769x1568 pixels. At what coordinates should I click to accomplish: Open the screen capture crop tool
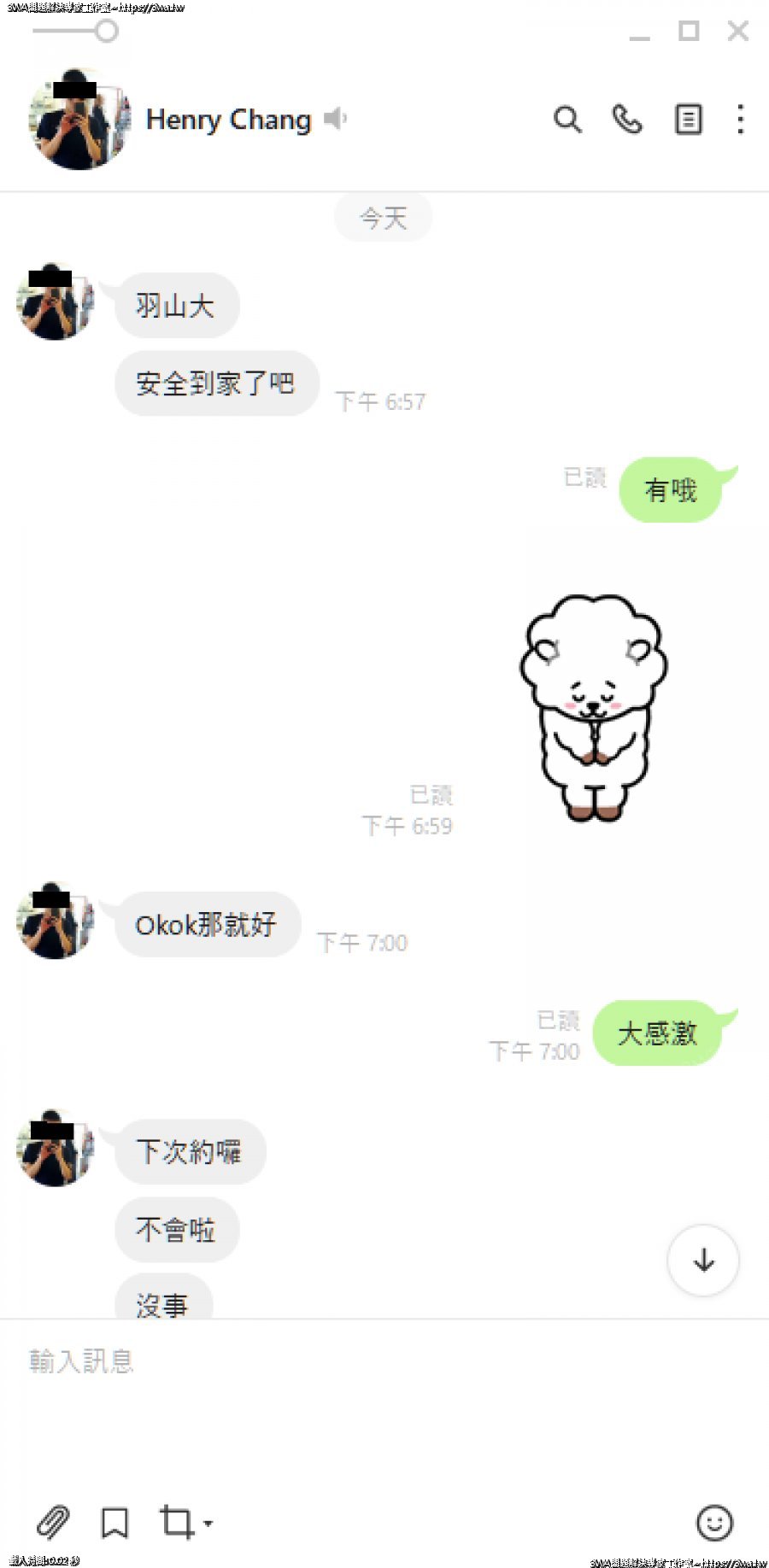tap(178, 1522)
